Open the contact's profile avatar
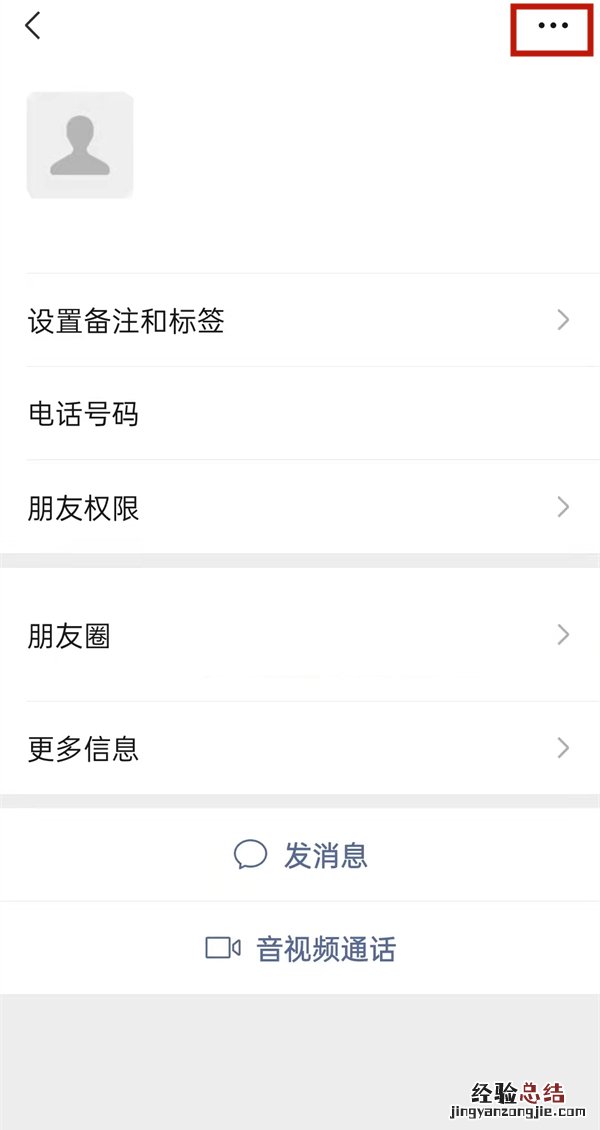Image resolution: width=600 pixels, height=1130 pixels. [80, 145]
